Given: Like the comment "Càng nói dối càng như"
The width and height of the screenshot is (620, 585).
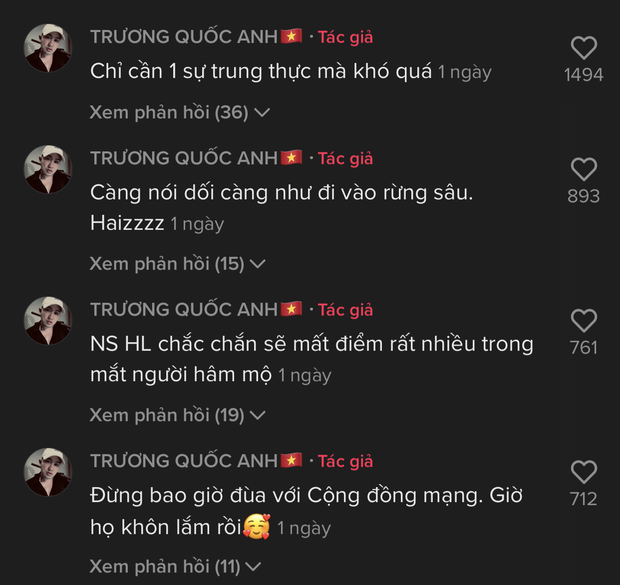Looking at the screenshot, I should pyautogui.click(x=583, y=169).
